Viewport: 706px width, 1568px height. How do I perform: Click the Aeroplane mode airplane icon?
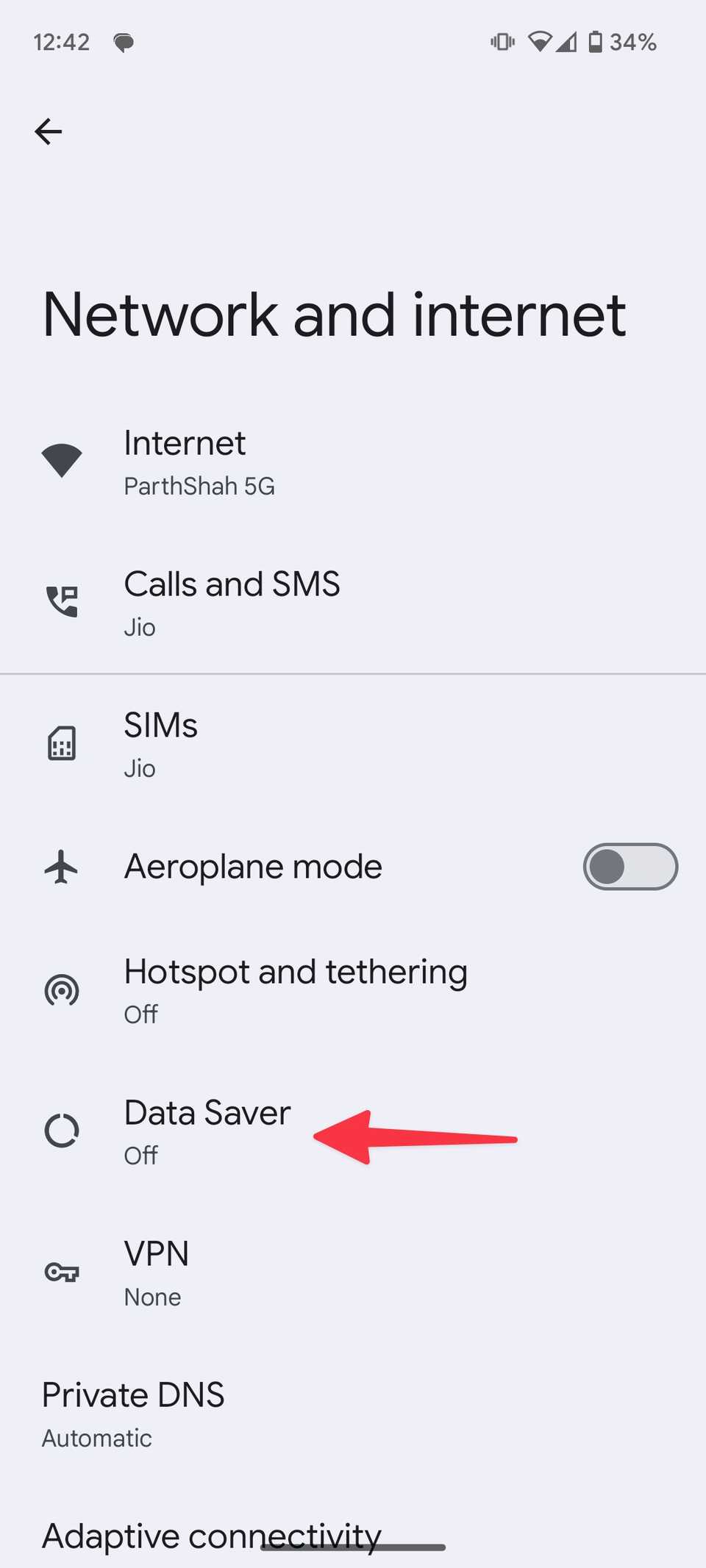(x=63, y=866)
